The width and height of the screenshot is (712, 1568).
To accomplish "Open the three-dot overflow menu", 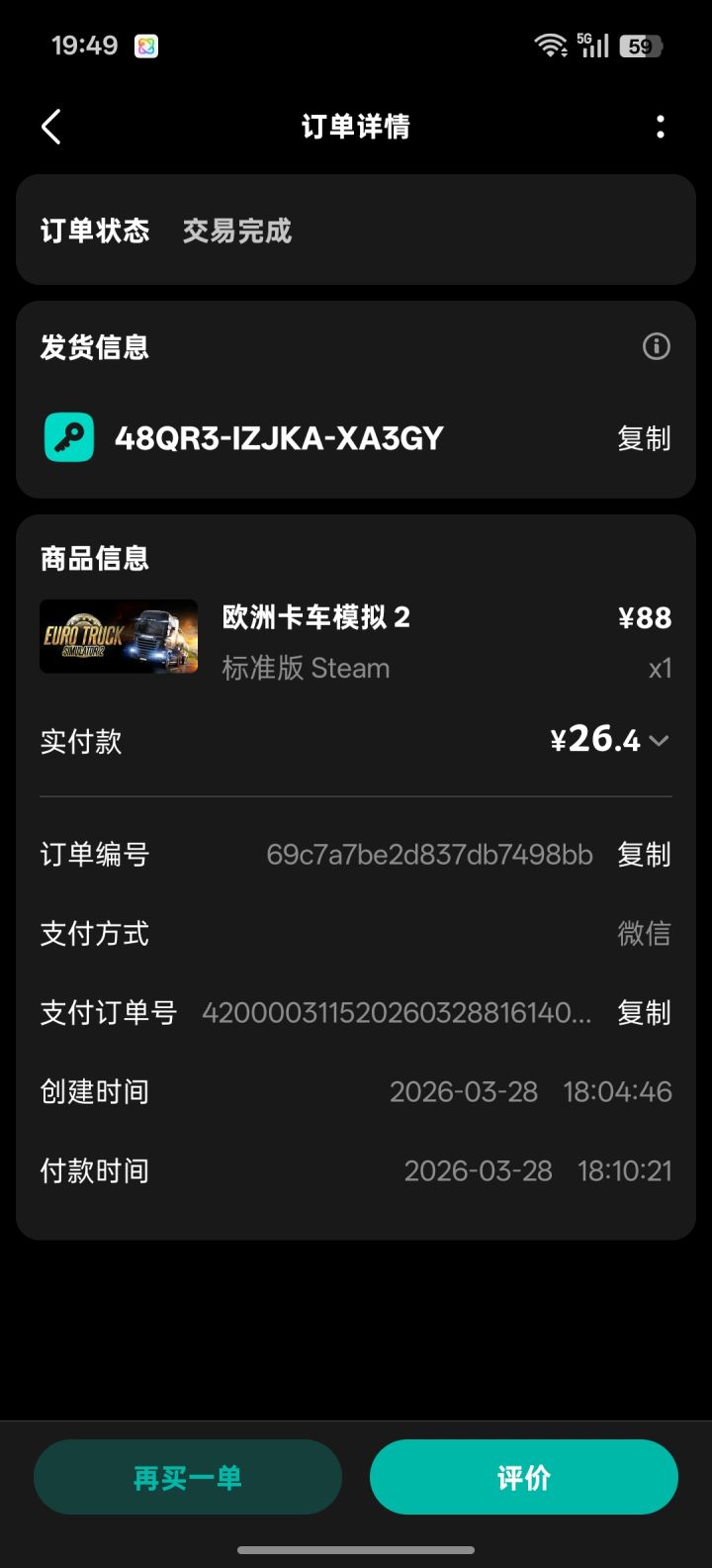I will tap(660, 127).
